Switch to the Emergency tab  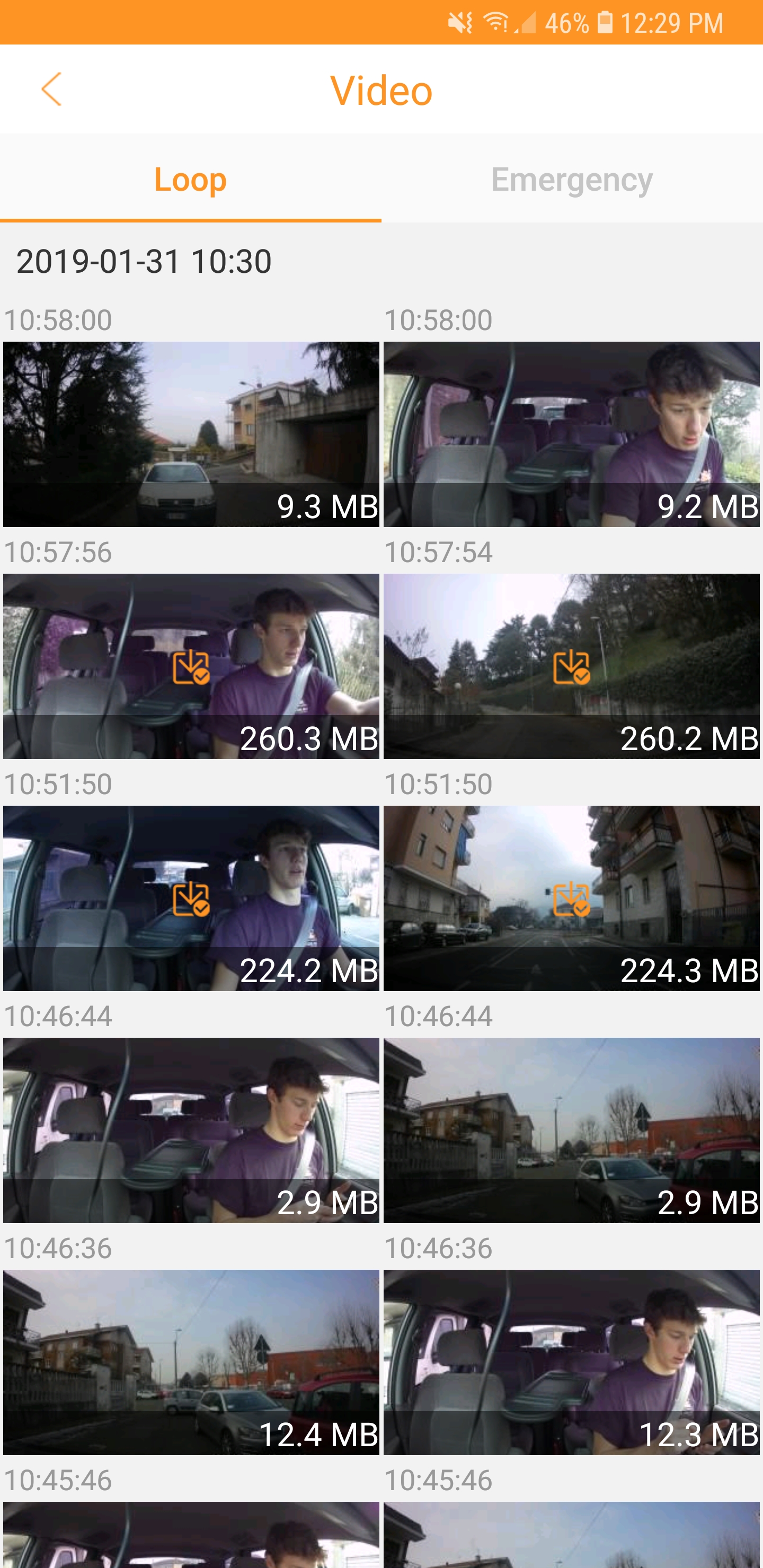click(572, 179)
